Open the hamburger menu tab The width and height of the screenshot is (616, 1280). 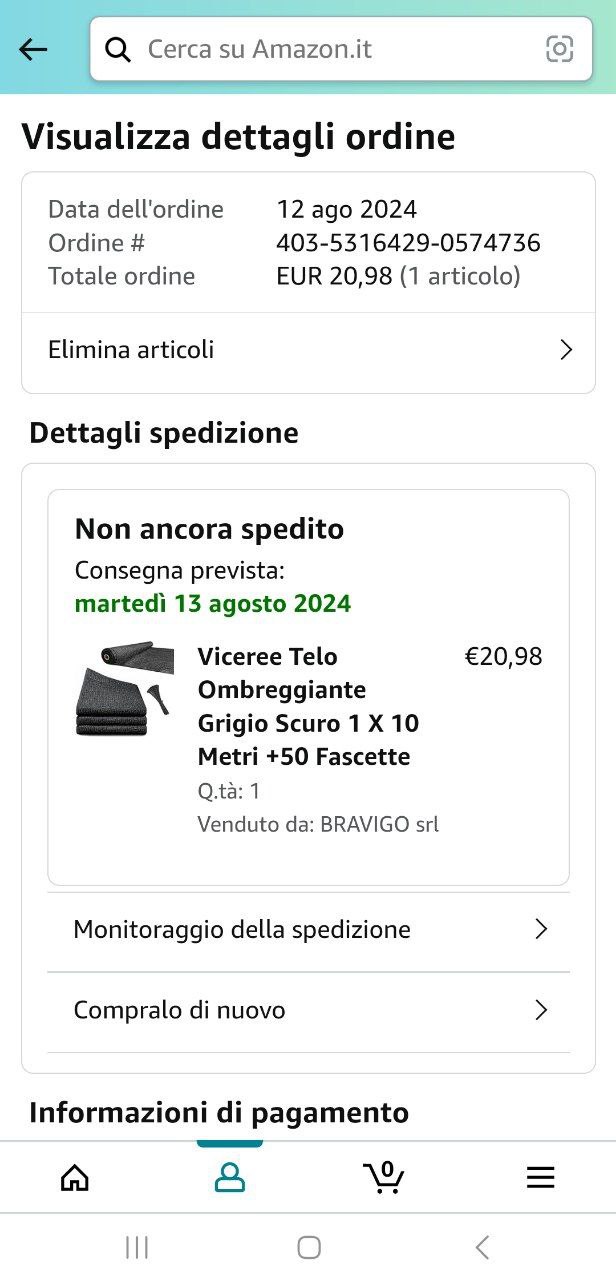540,1178
